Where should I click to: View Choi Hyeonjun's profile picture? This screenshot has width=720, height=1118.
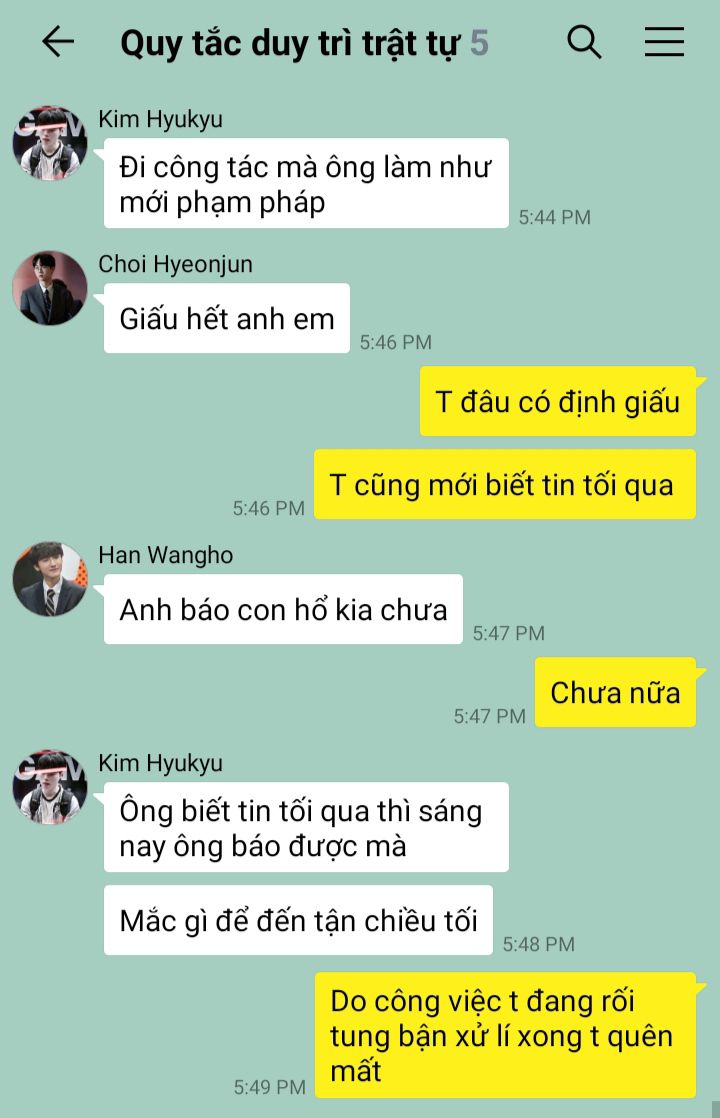tap(50, 288)
